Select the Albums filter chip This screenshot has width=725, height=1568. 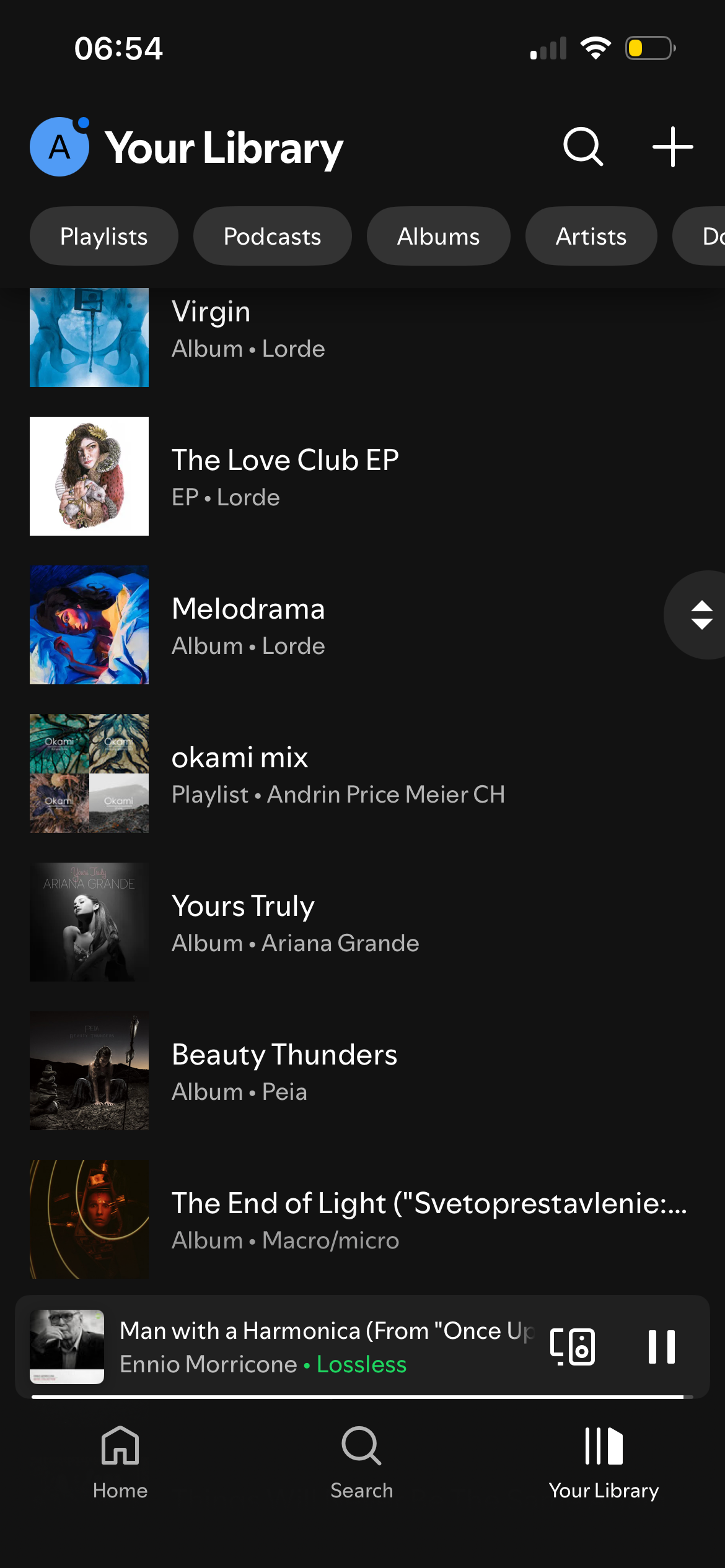pos(438,237)
